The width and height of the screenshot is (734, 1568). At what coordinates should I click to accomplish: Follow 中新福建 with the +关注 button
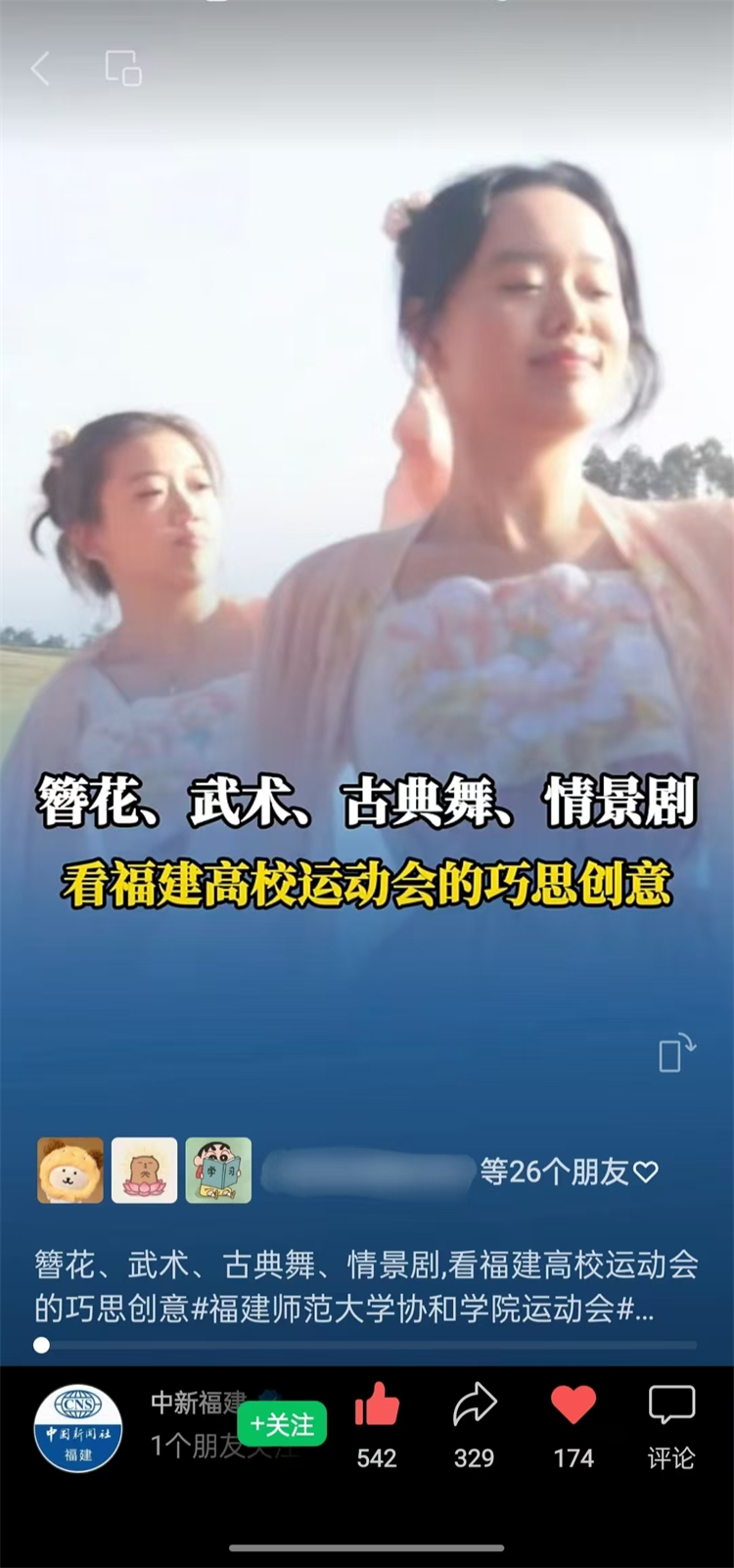click(282, 1425)
